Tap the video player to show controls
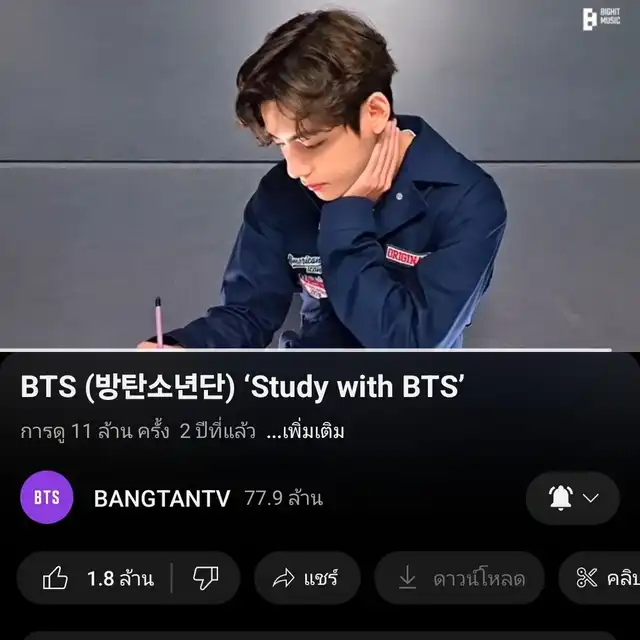This screenshot has width=640, height=640. pyautogui.click(x=320, y=175)
